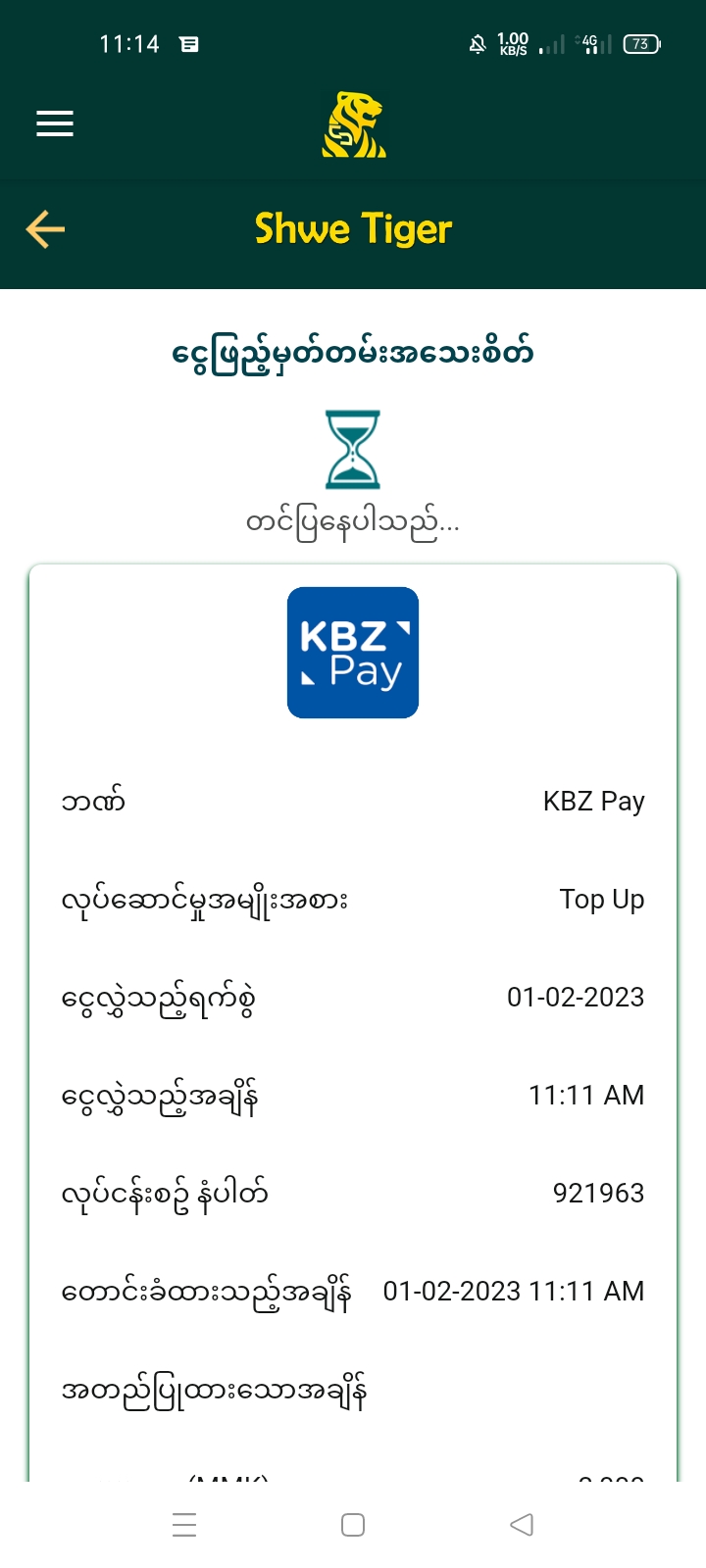
Task: Tap the system back button
Action: (522, 1525)
